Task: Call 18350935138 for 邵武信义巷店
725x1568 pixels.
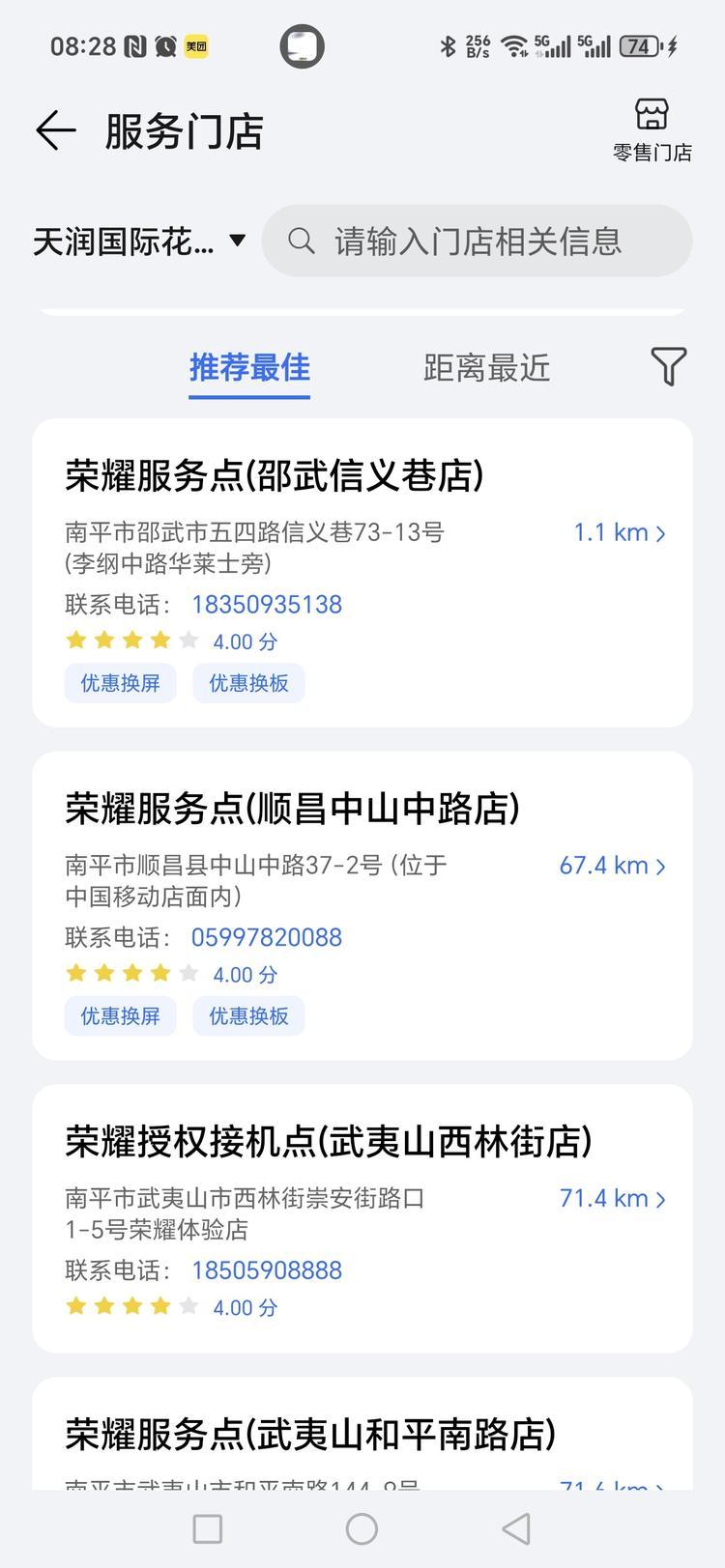Action: click(x=267, y=605)
